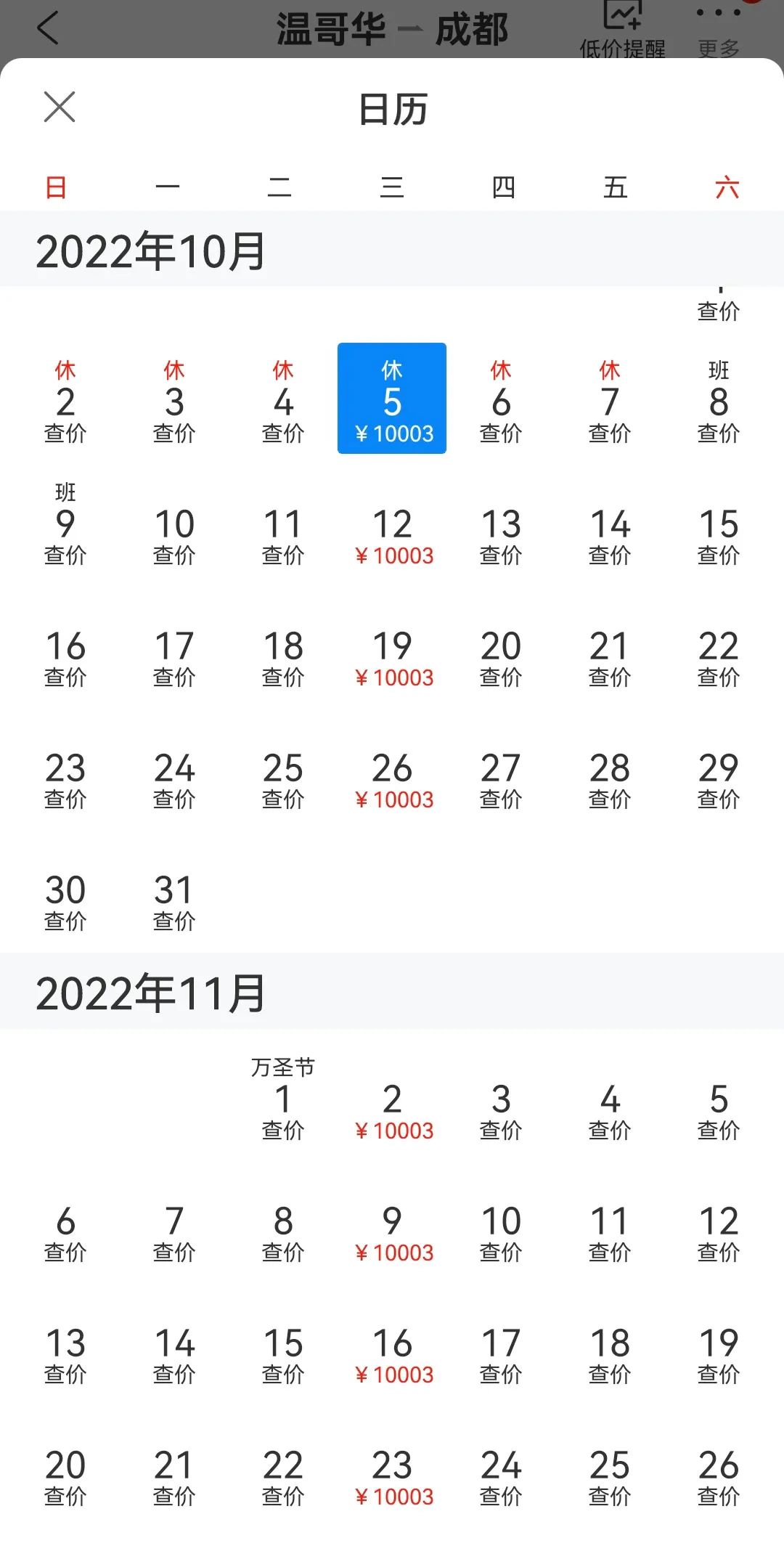Select October 5 priced ¥10003
This screenshot has height=1567, width=784.
click(392, 398)
